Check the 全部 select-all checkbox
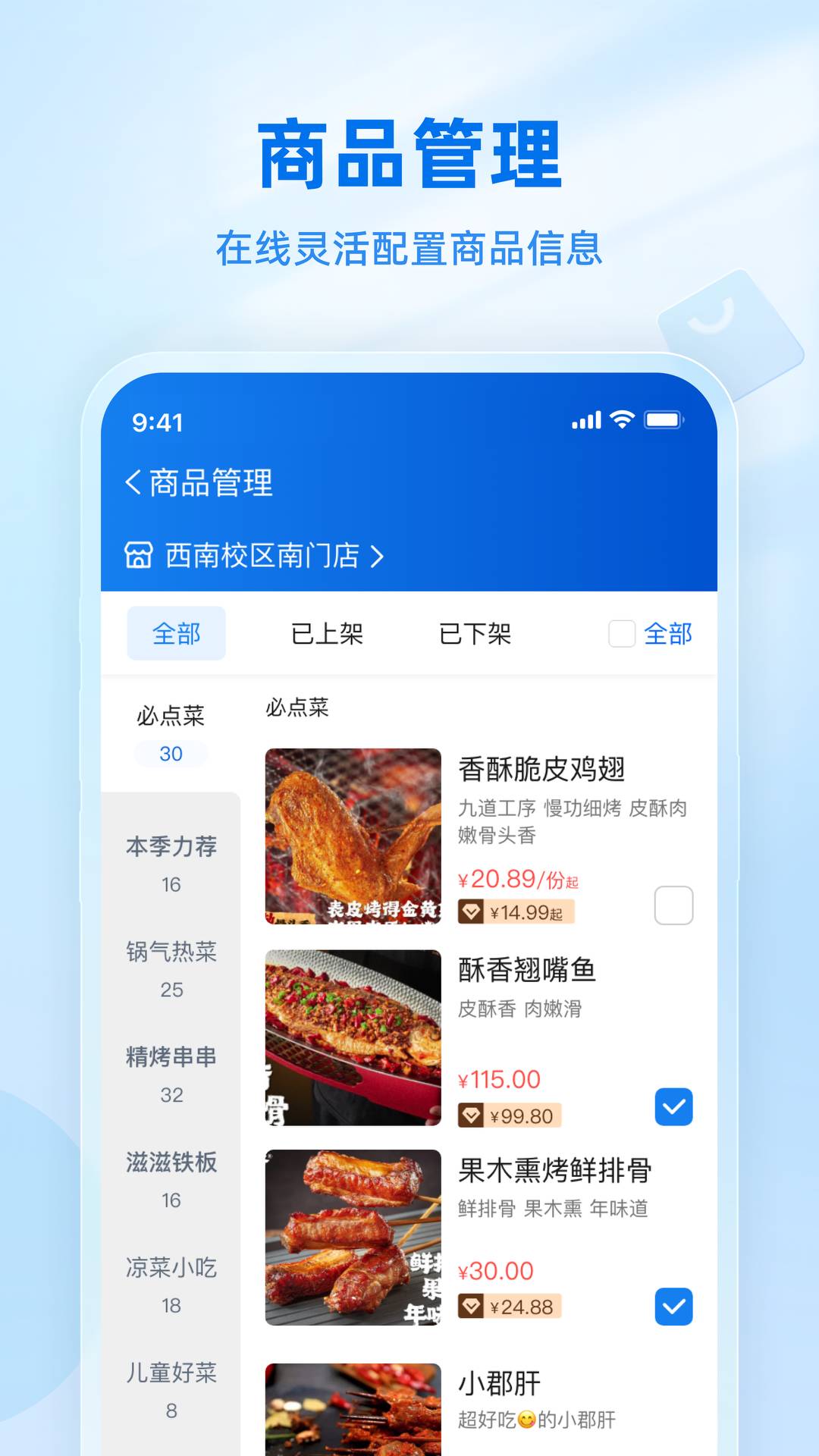 click(623, 634)
